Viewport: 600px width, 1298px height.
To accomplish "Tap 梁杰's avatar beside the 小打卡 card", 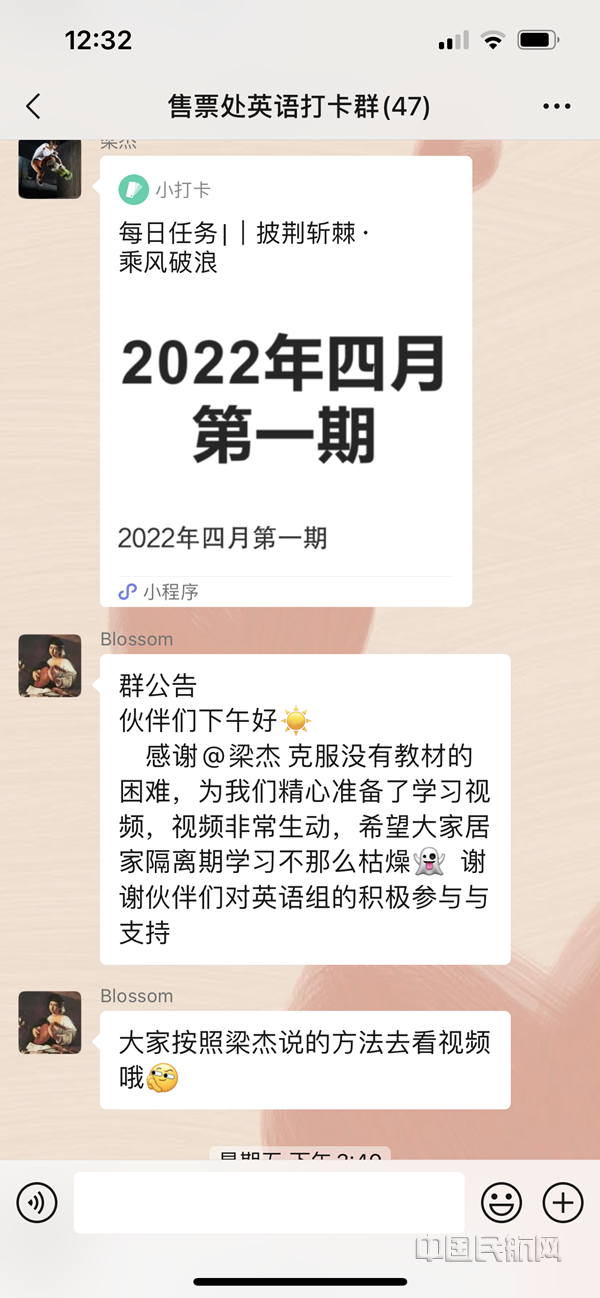I will (50, 168).
